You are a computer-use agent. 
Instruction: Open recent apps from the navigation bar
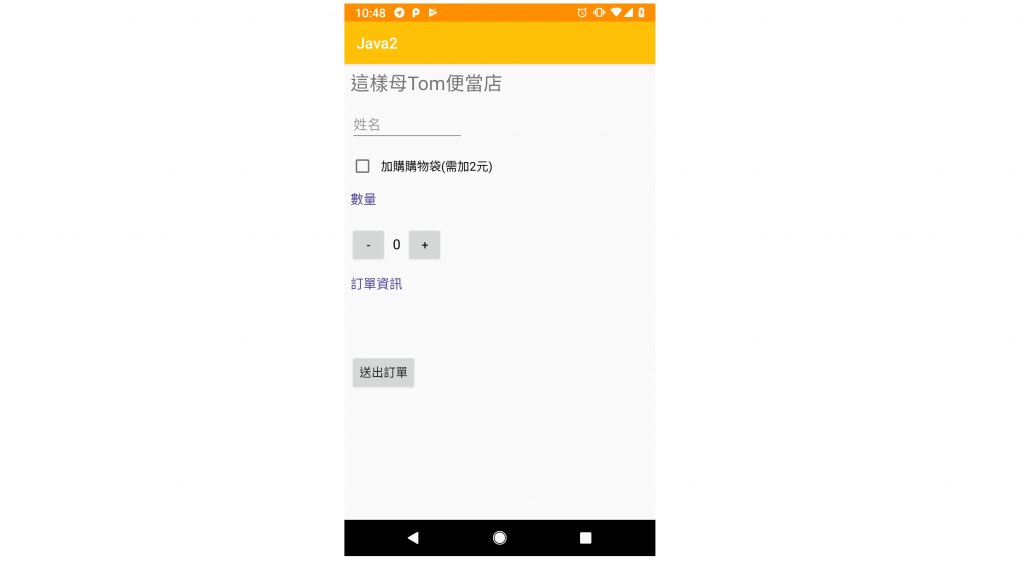586,538
